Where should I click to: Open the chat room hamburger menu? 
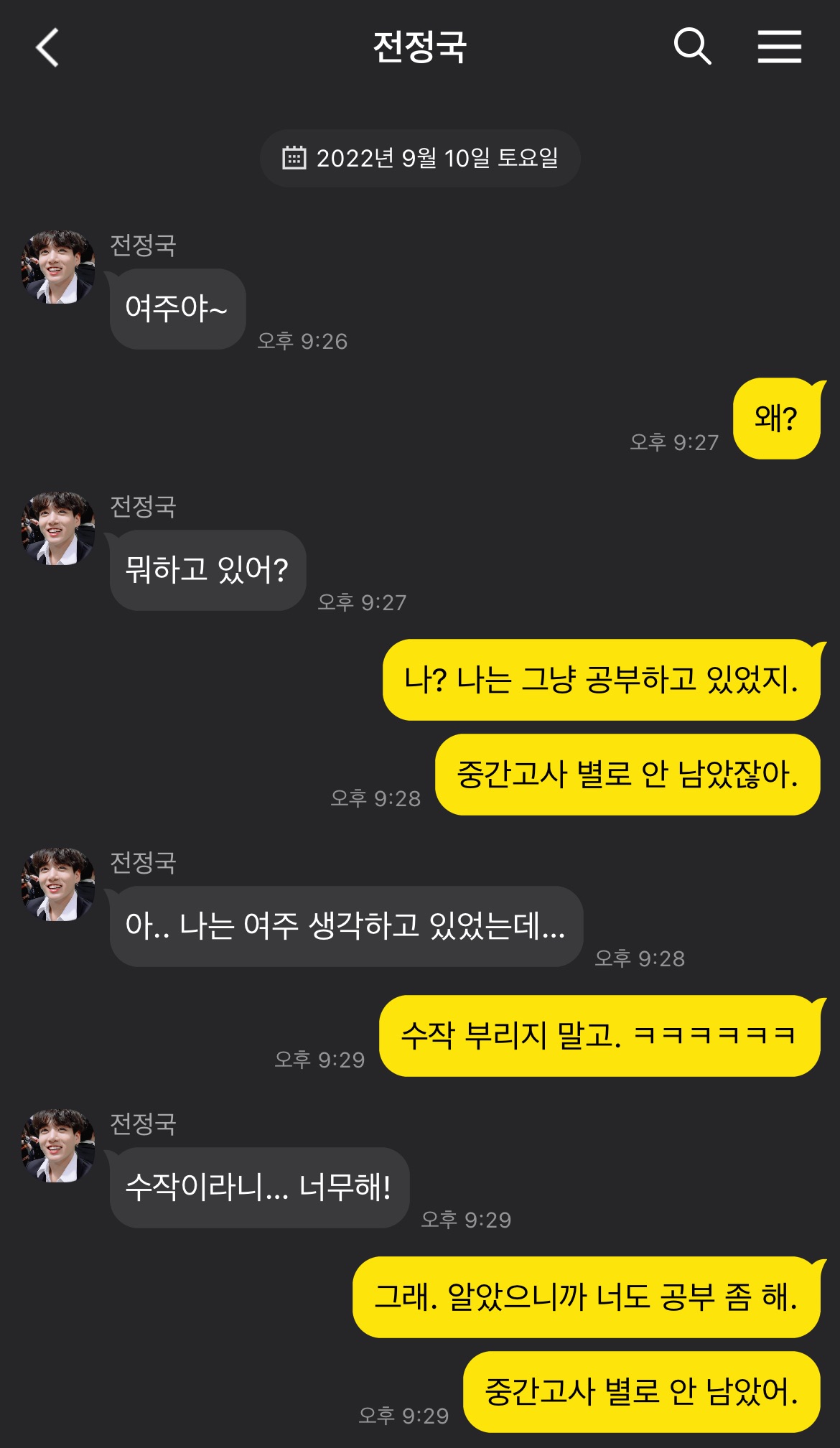779,47
